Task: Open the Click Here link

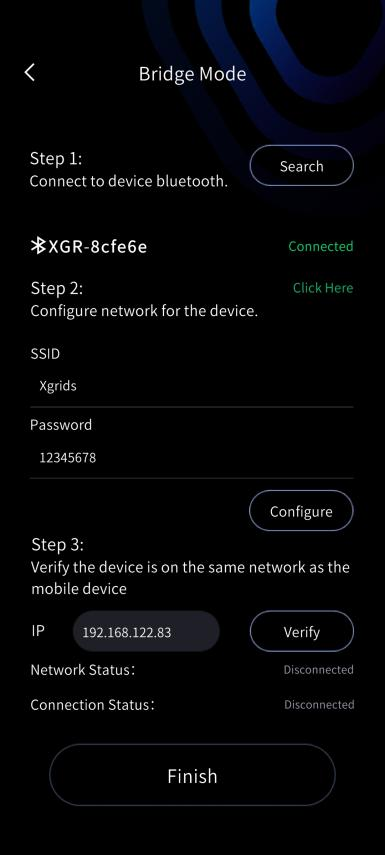Action: 323,288
